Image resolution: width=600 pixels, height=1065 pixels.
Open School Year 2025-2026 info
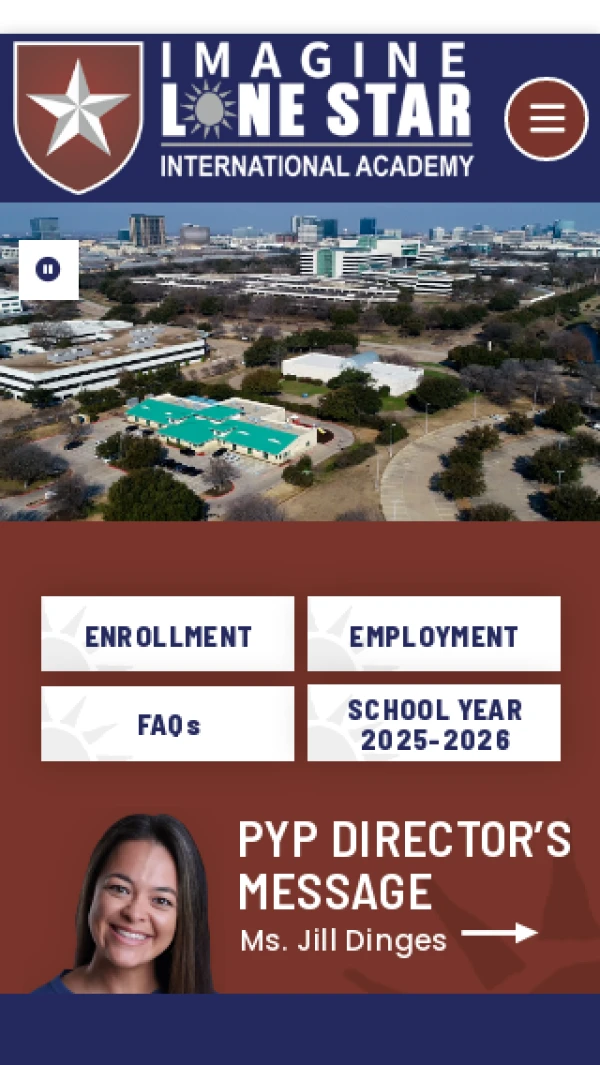(434, 723)
